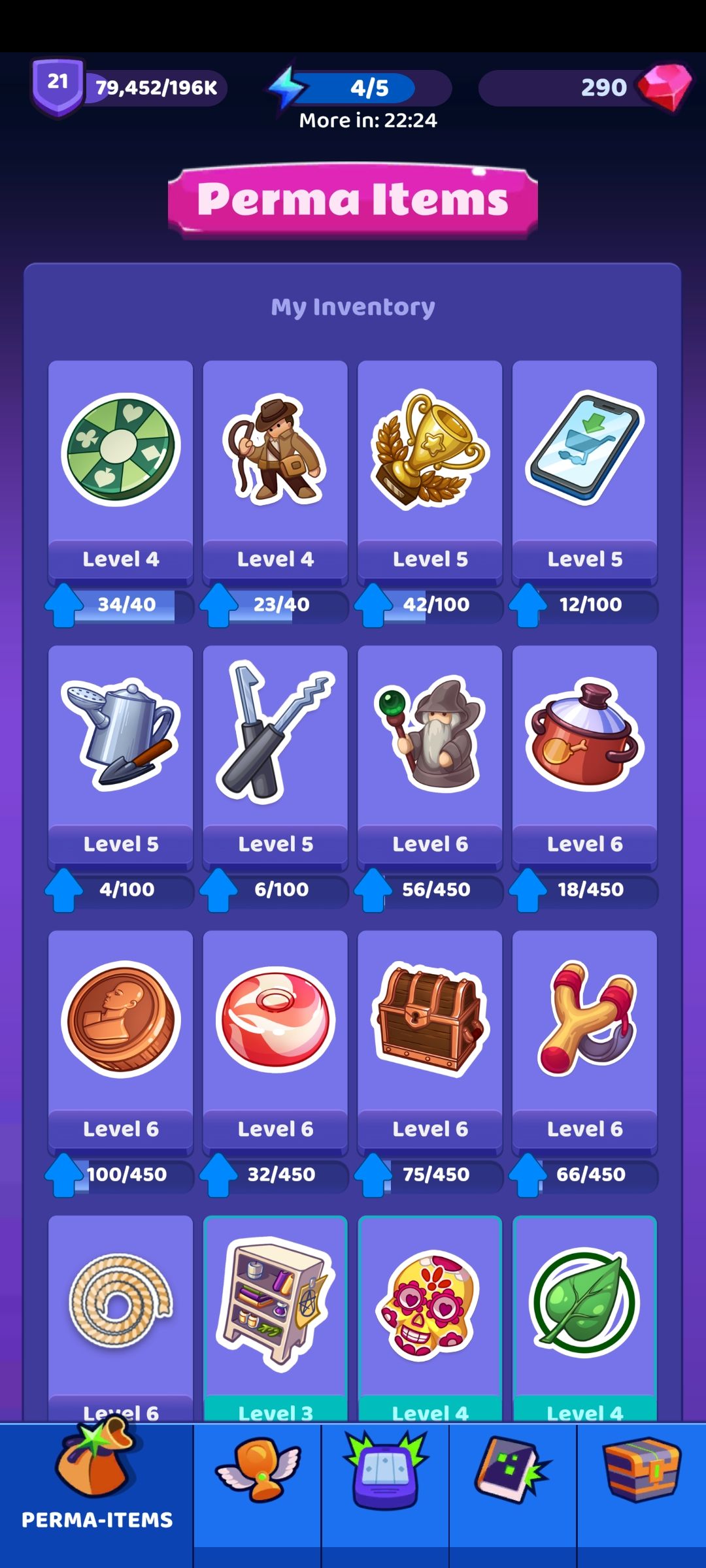Viewport: 706px width, 1568px height.
Task: Select the sugar skull item card
Action: (429, 1303)
